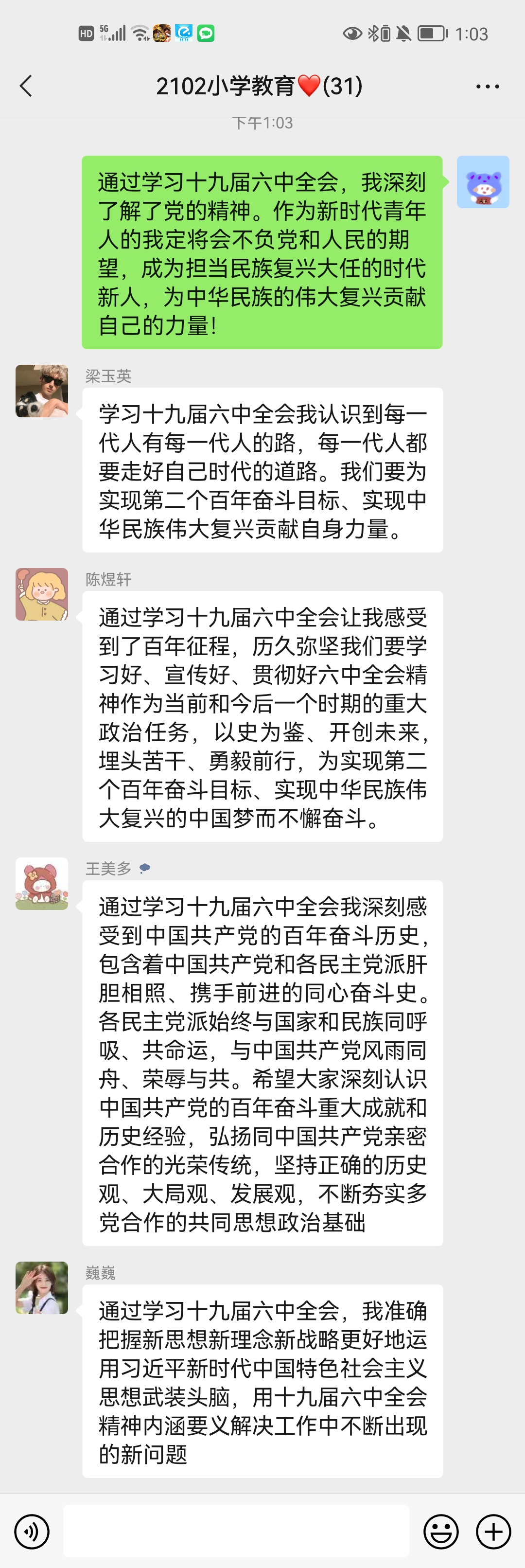View 王美多's profile avatar
This screenshot has width=525, height=1568.
point(42,883)
